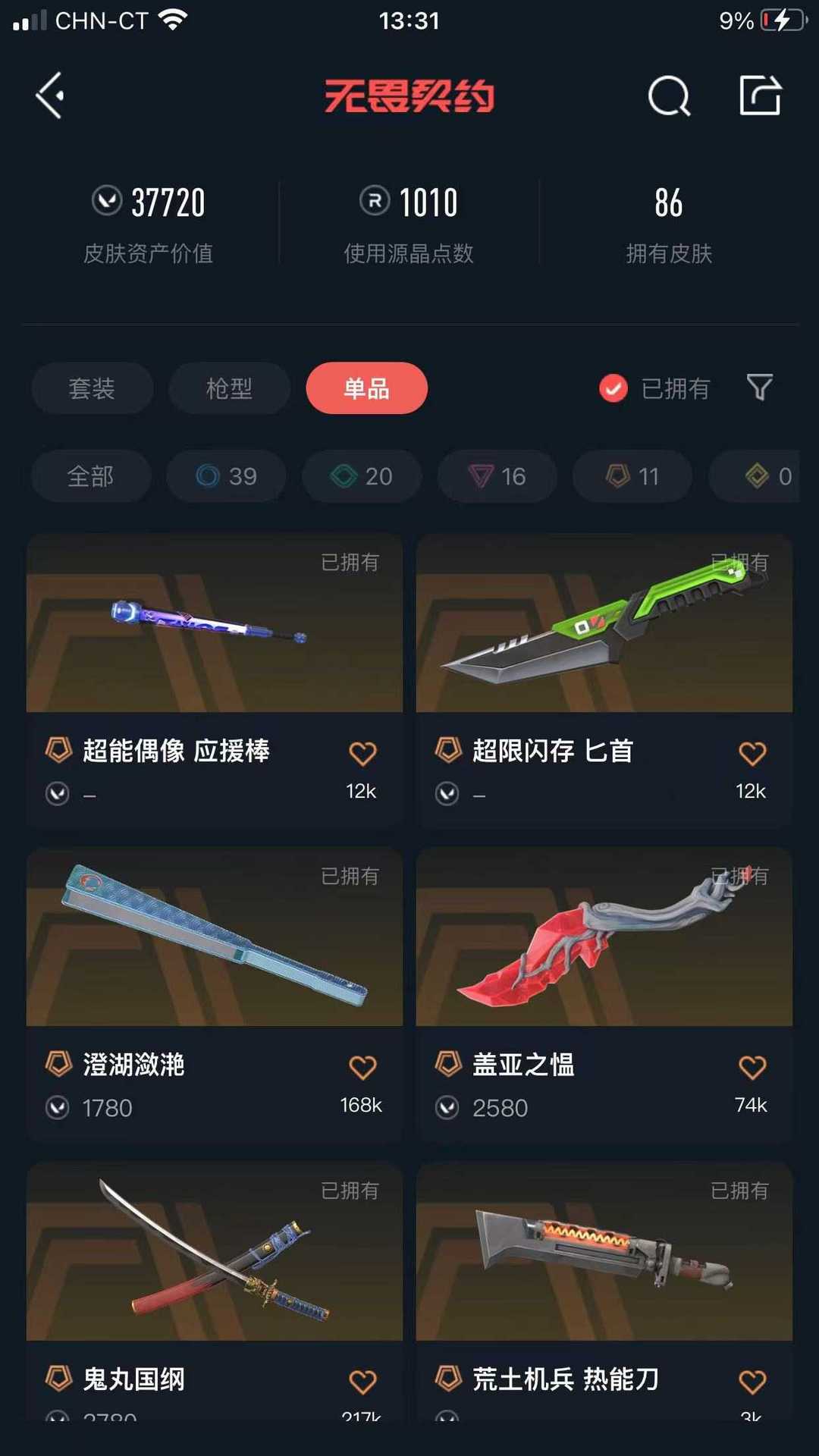Filter by the pink tier chip showing 16
819x1456 pixels.
(497, 476)
